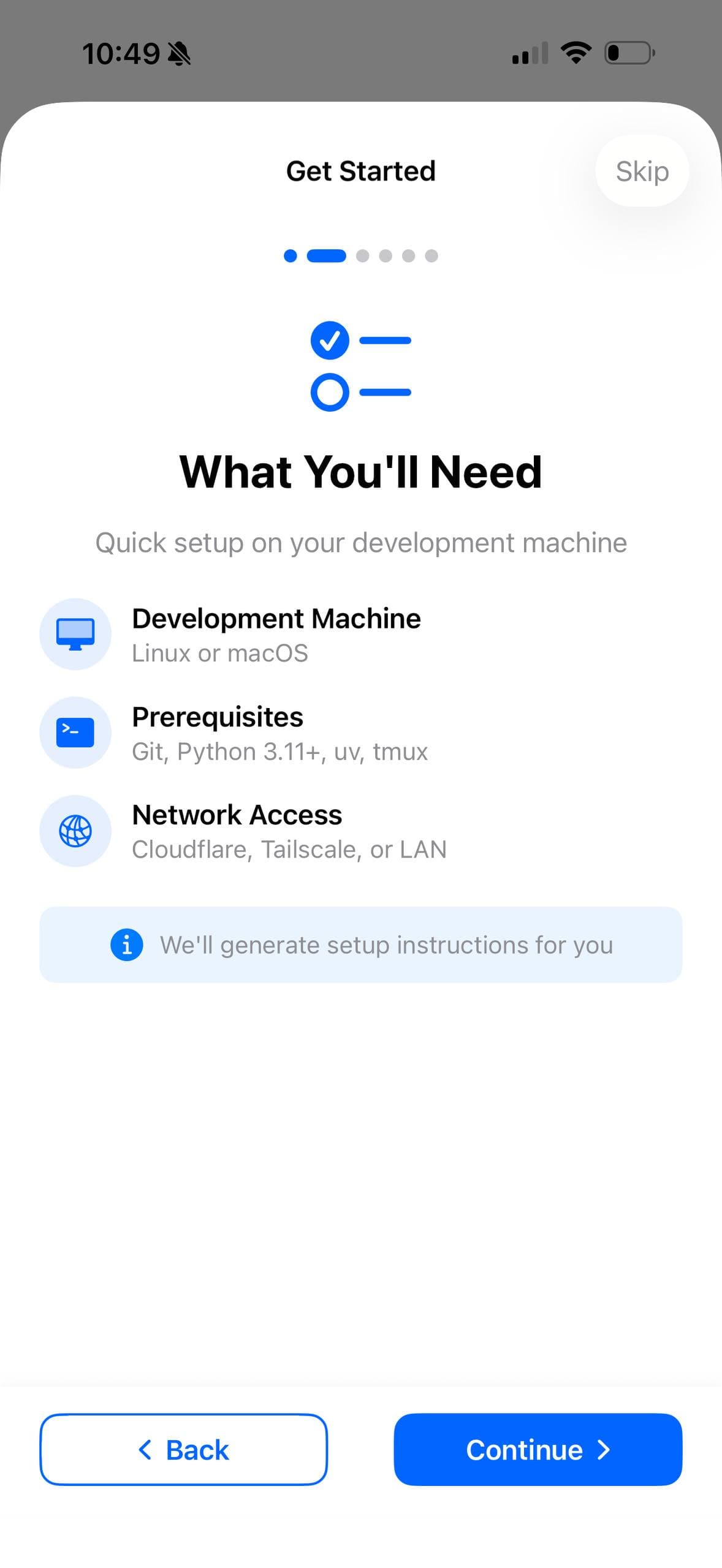The width and height of the screenshot is (722, 1568).
Task: Click the empty circle in the checklist illustration
Action: pos(329,393)
